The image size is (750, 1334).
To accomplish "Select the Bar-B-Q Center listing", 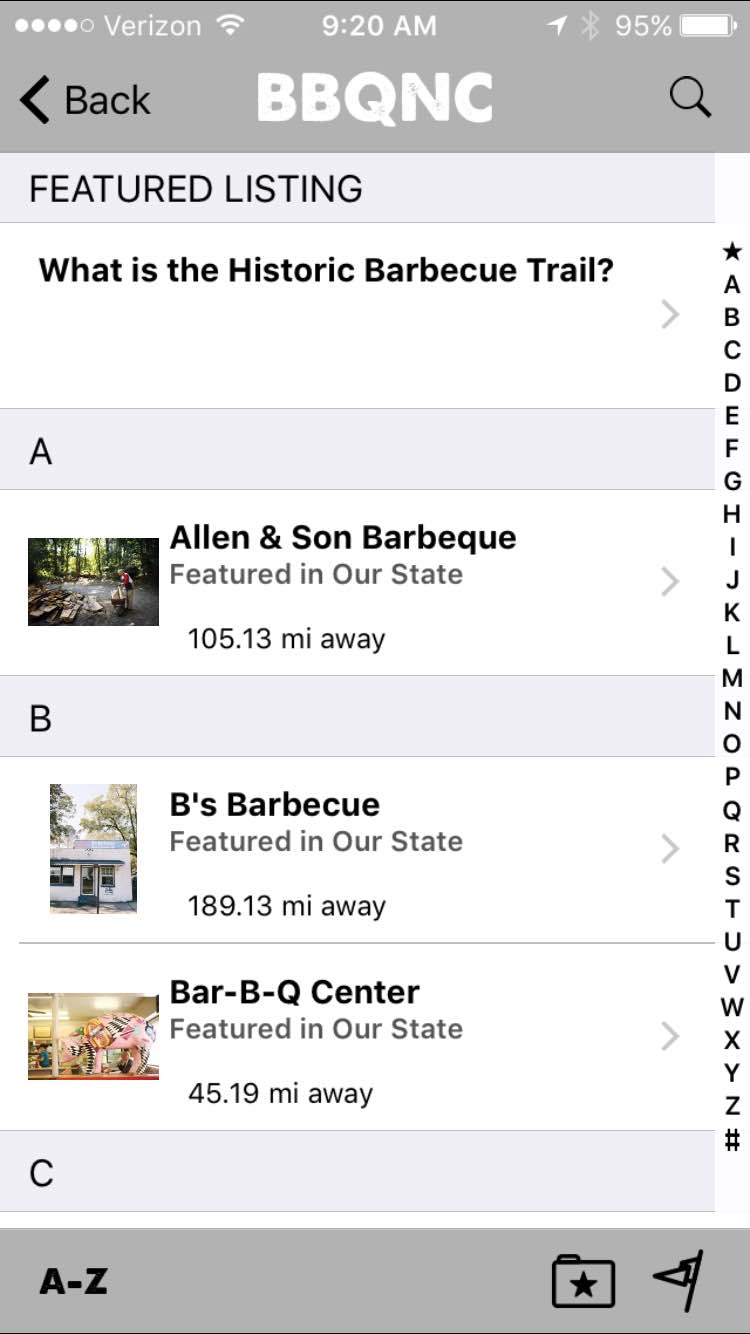I will (x=357, y=1036).
